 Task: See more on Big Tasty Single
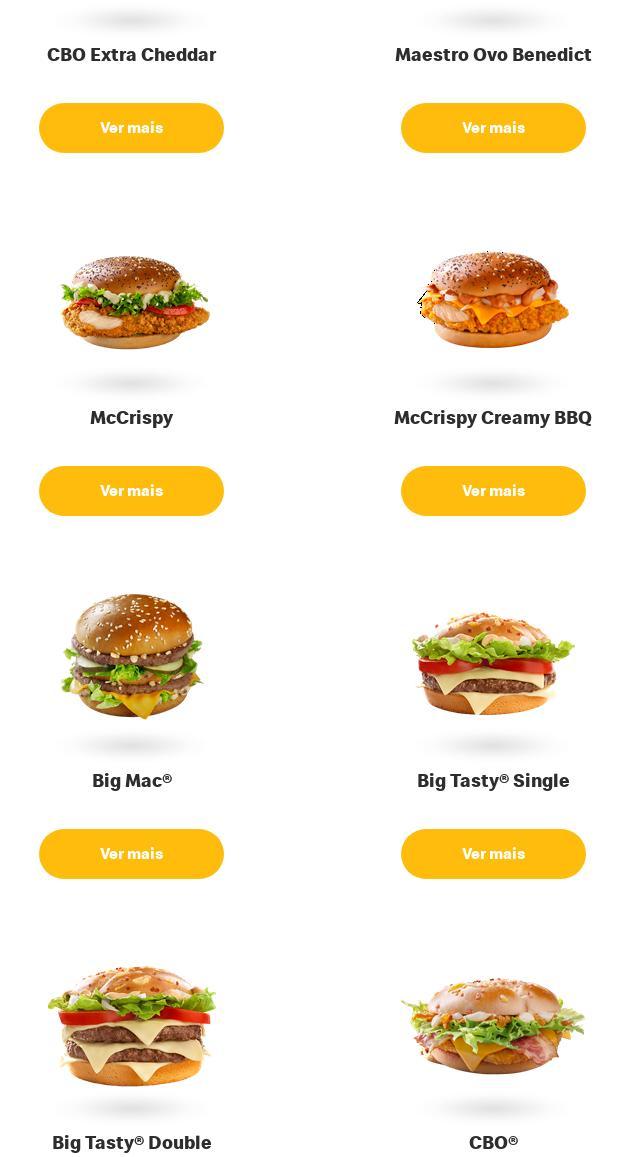click(493, 854)
